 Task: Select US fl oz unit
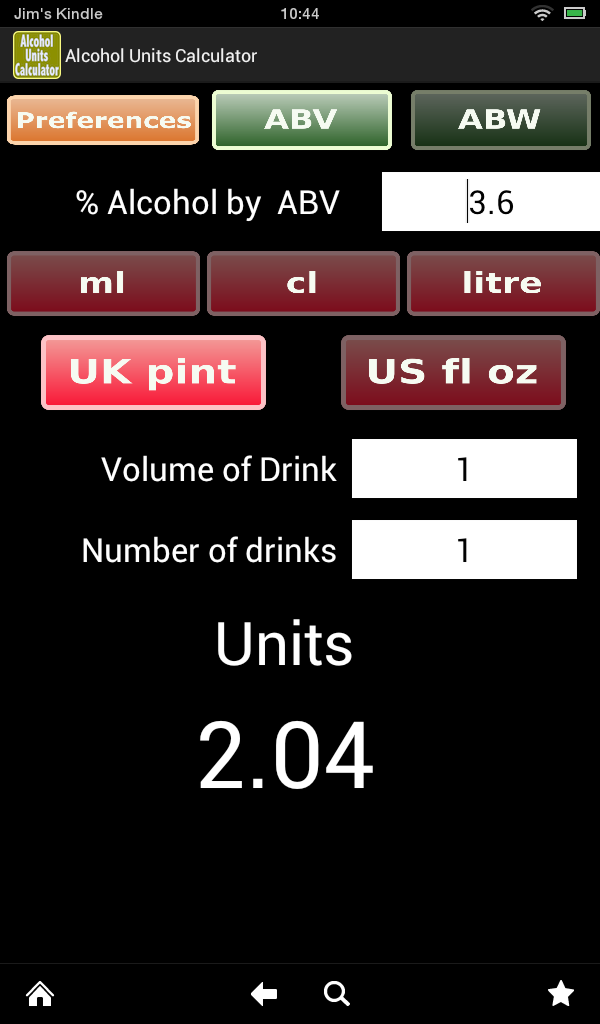click(x=453, y=372)
